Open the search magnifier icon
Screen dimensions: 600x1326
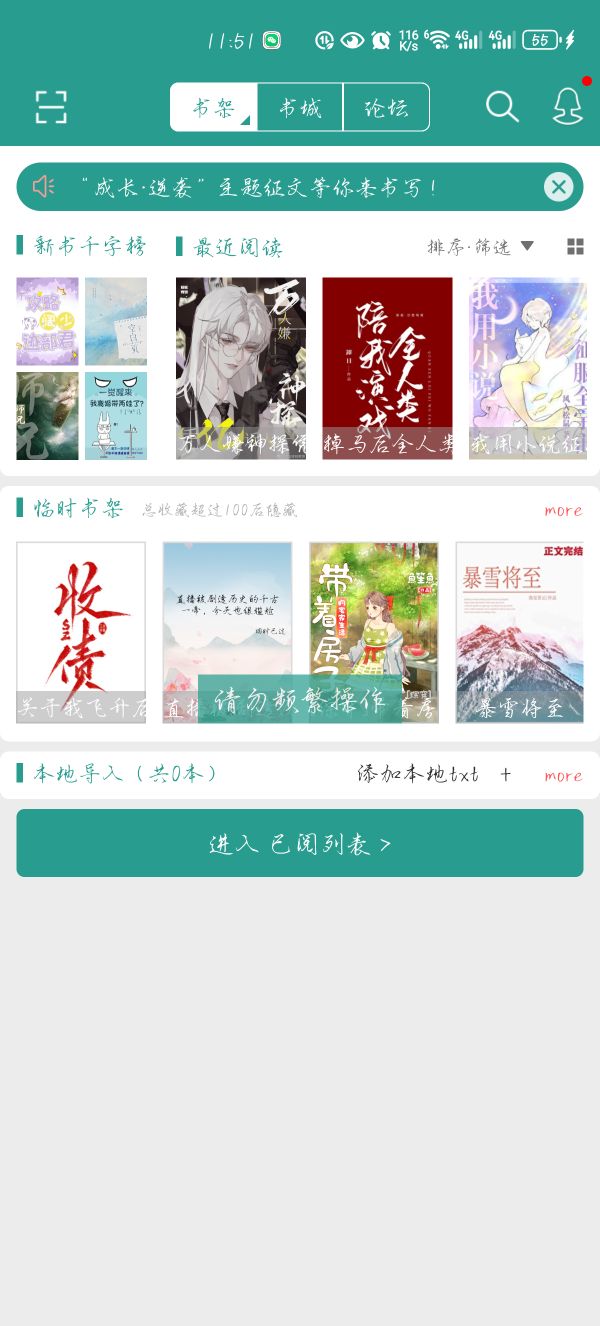point(502,106)
